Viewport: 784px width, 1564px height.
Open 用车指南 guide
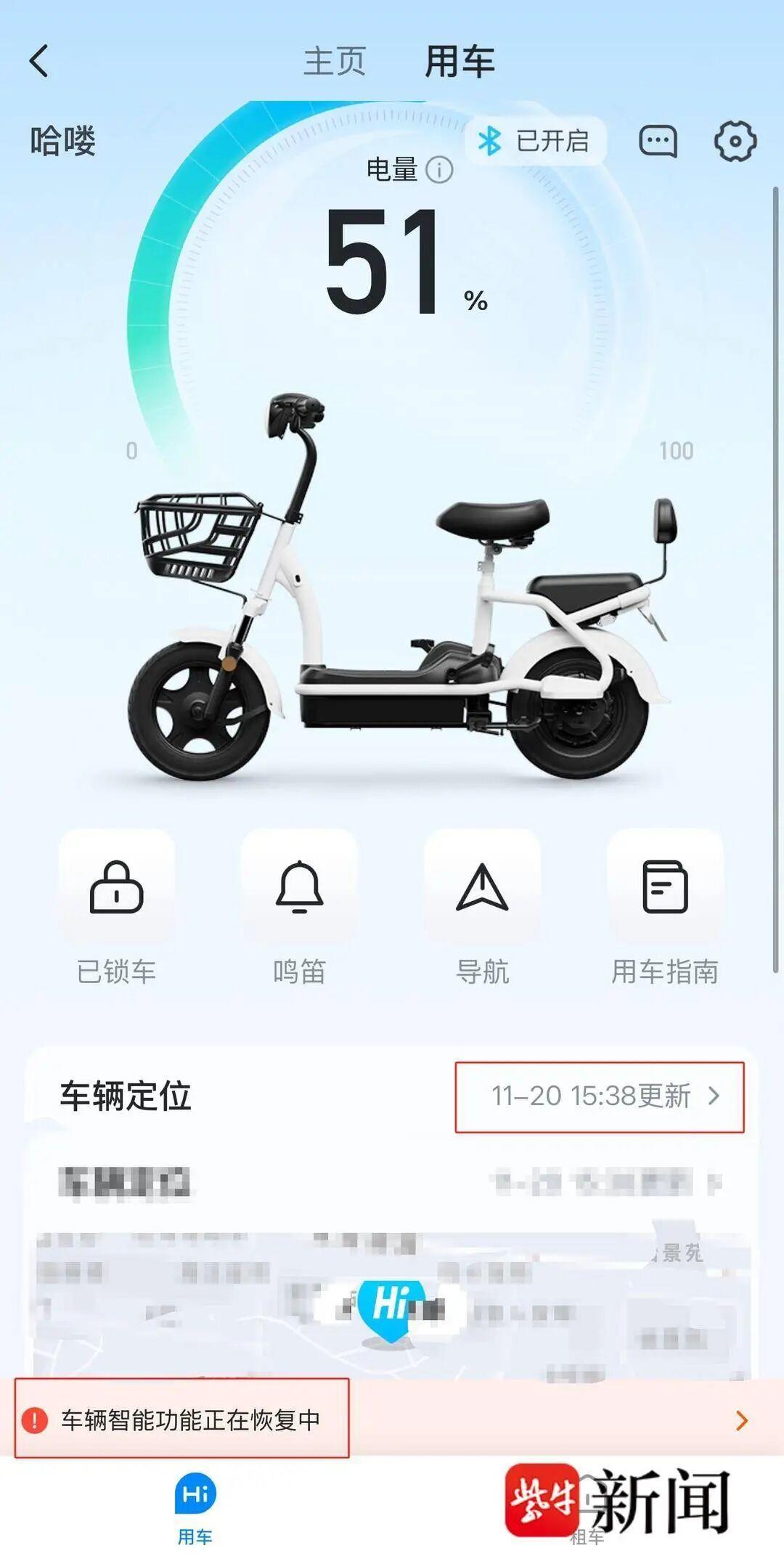click(x=665, y=887)
